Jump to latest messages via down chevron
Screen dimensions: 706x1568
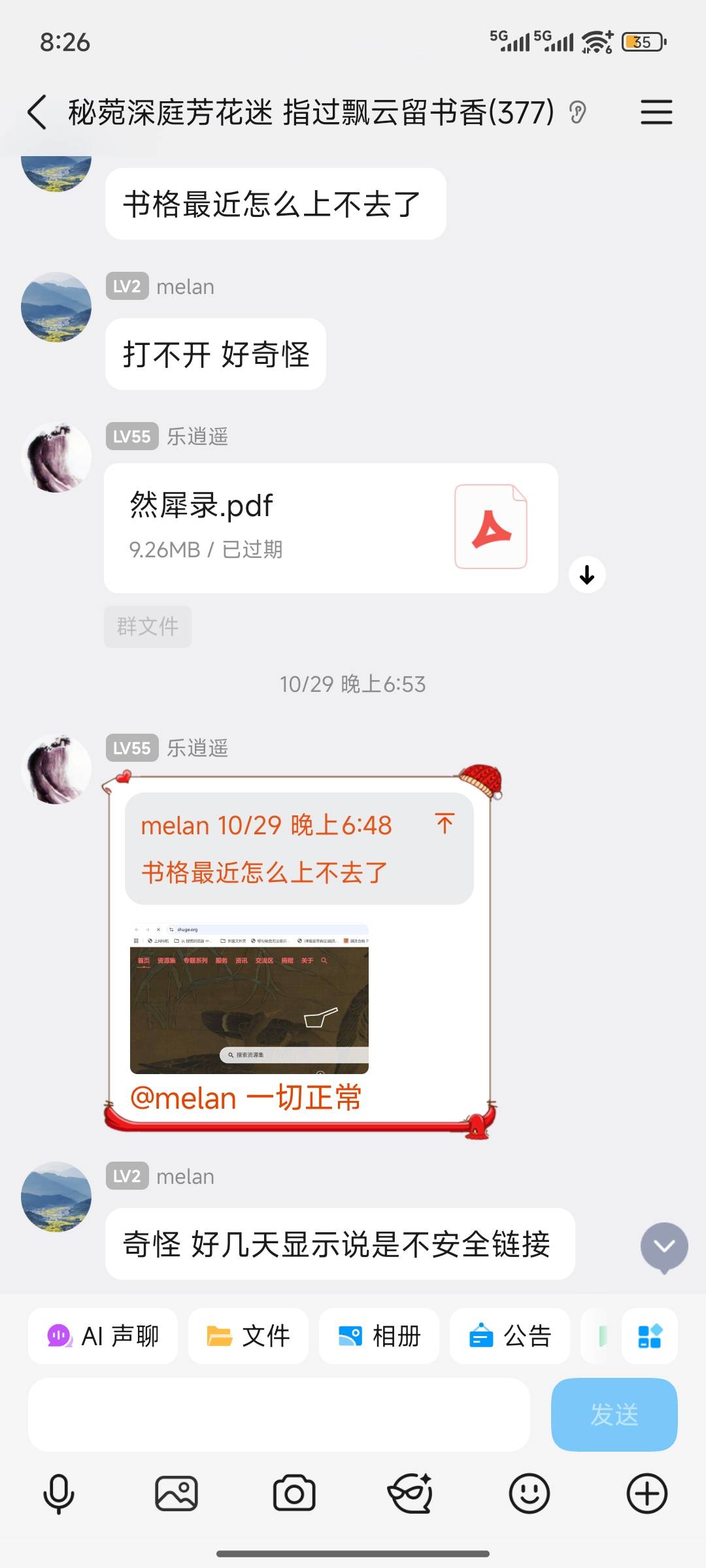coord(665,1247)
